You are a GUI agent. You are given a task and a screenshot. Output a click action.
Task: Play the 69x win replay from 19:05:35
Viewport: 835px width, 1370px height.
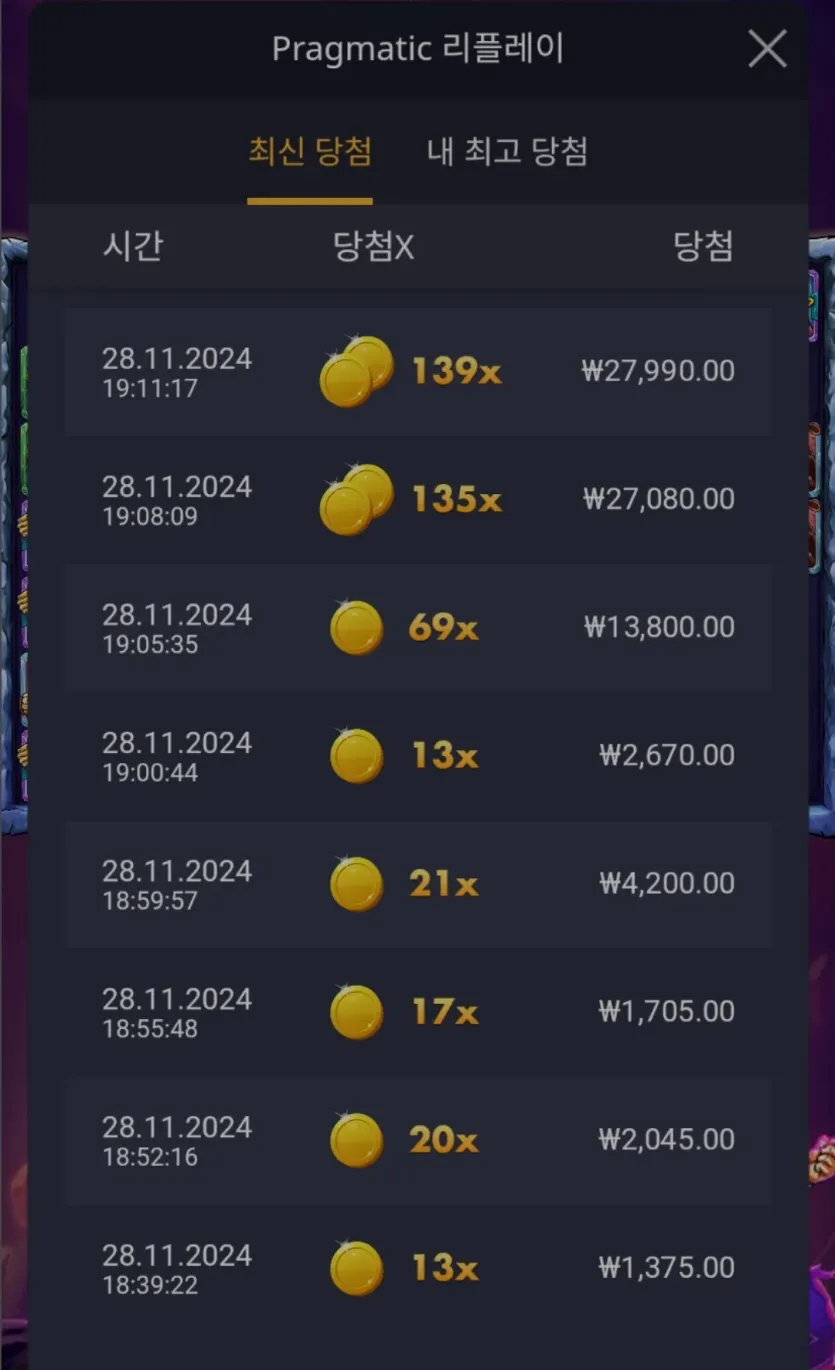418,627
